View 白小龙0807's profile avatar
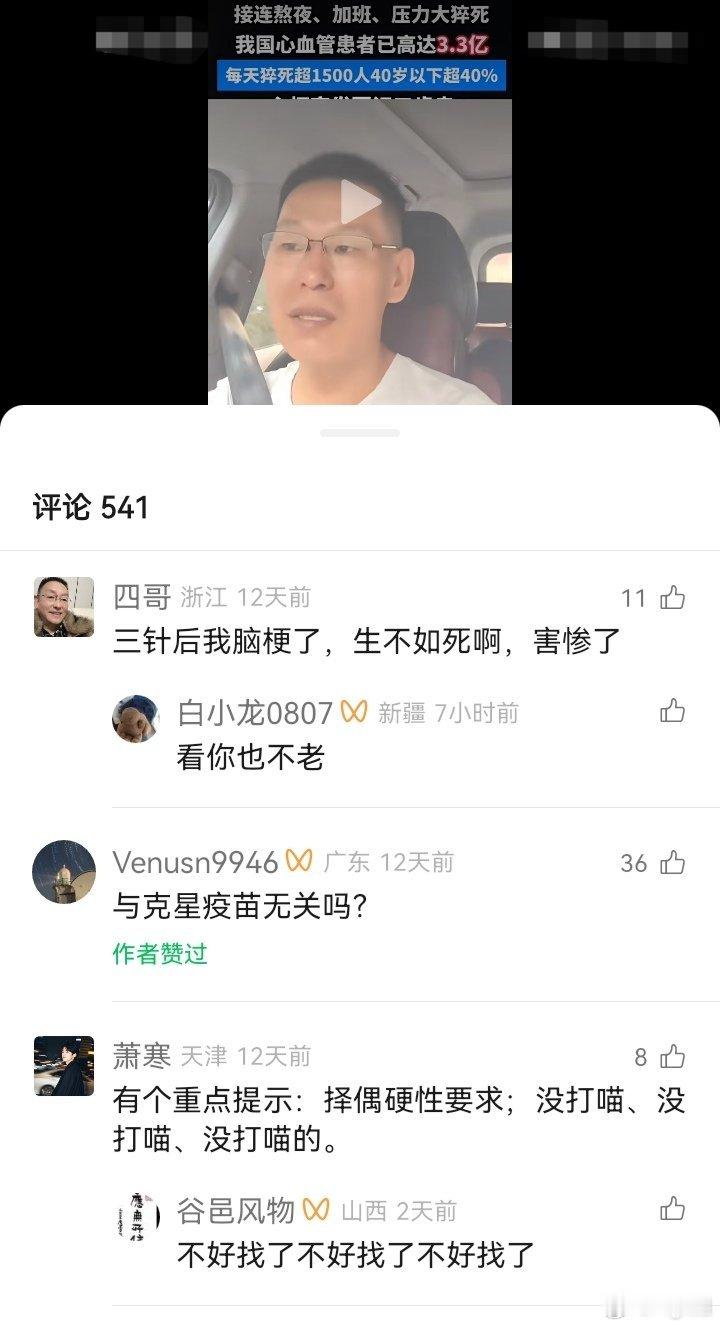Viewport: 720px width, 1327px height. [x=135, y=718]
